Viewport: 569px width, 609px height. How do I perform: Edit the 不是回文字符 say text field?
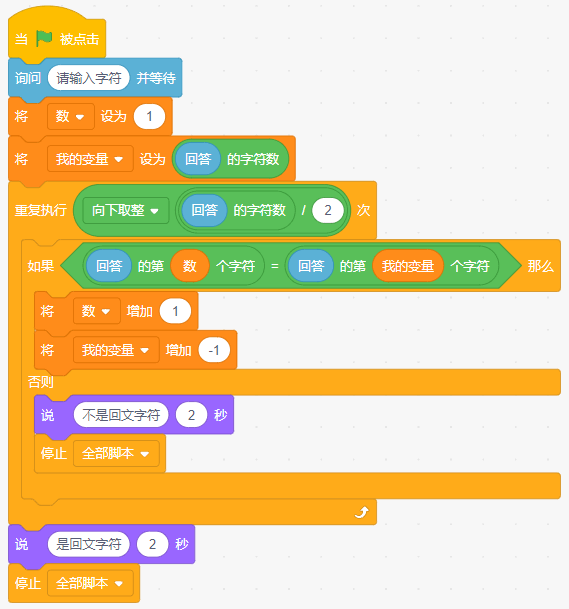(x=121, y=415)
